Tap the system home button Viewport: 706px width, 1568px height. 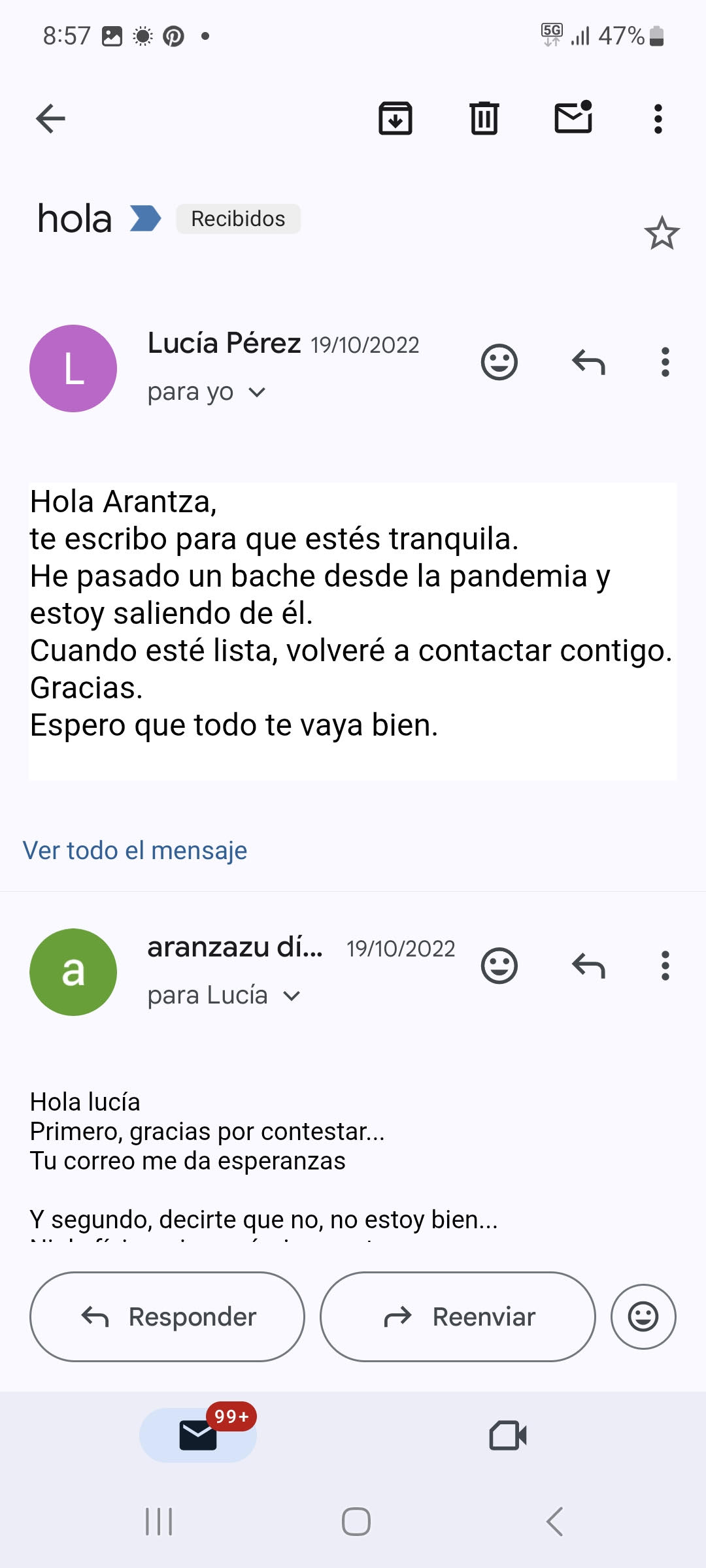click(356, 1522)
